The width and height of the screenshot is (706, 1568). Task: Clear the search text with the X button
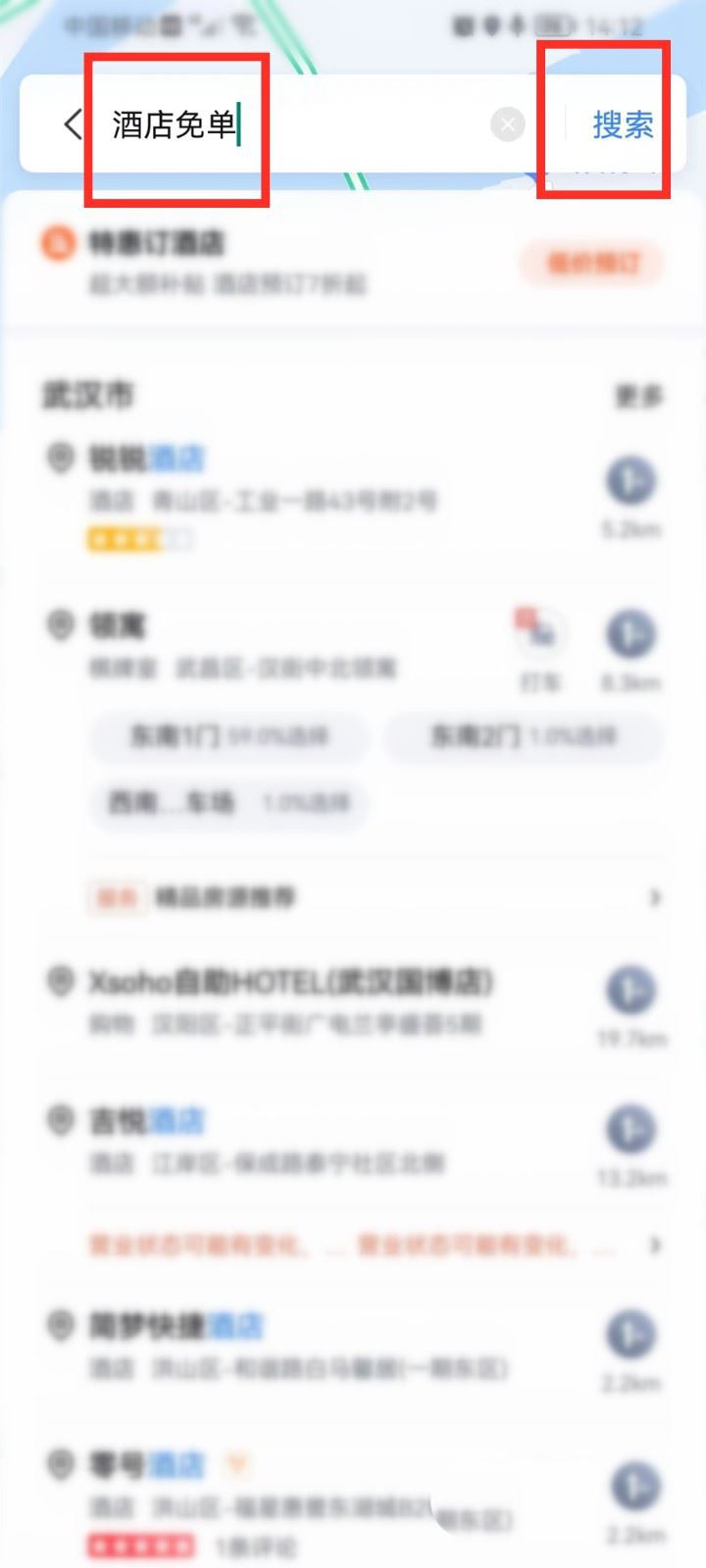tap(507, 124)
